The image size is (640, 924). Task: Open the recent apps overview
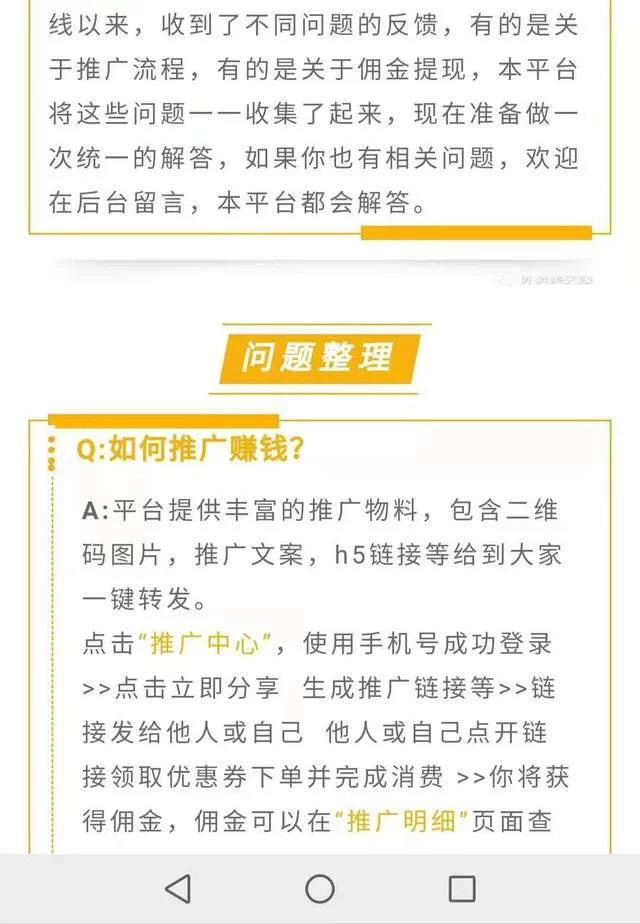(461, 888)
